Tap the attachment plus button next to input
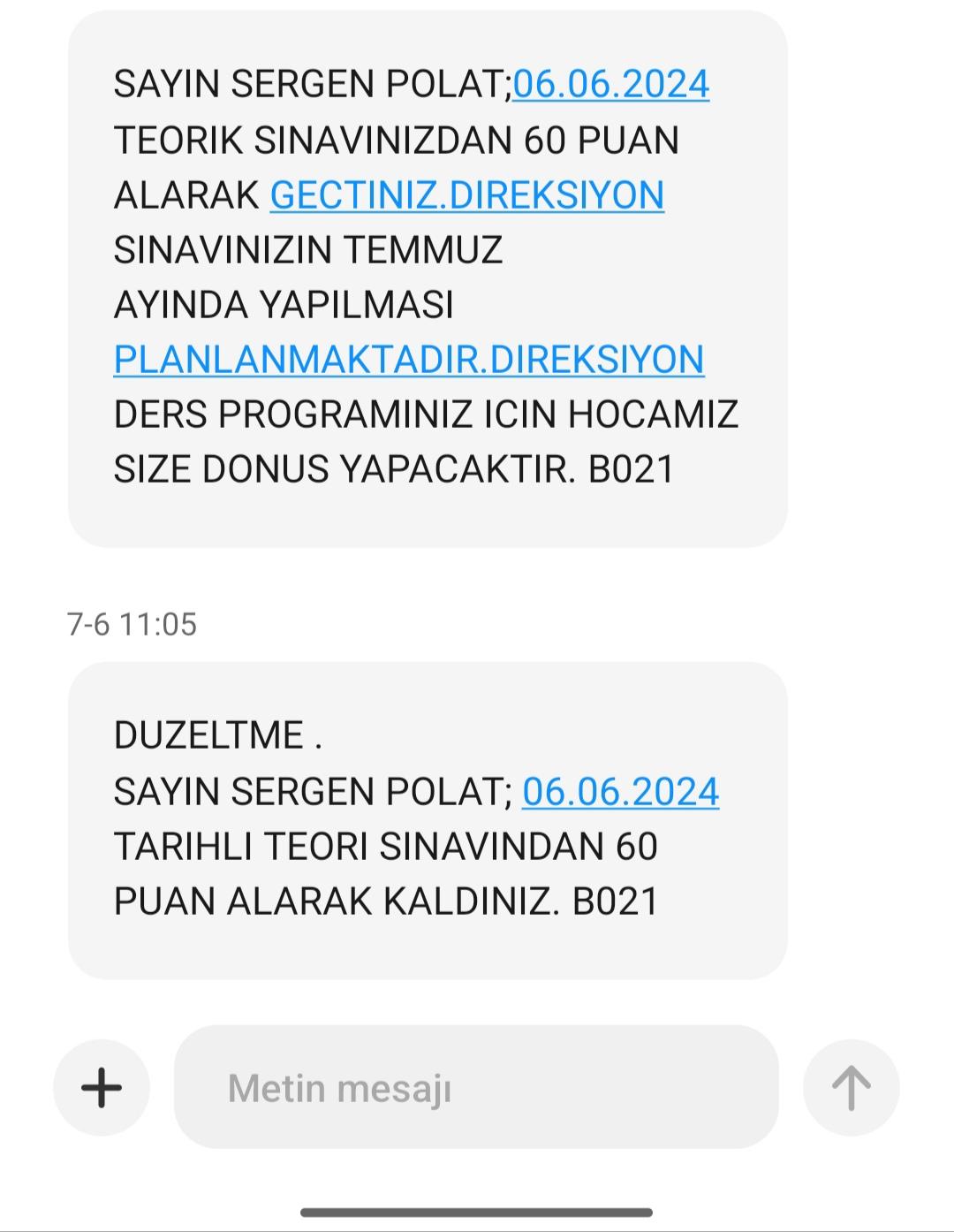 pyautogui.click(x=100, y=1087)
